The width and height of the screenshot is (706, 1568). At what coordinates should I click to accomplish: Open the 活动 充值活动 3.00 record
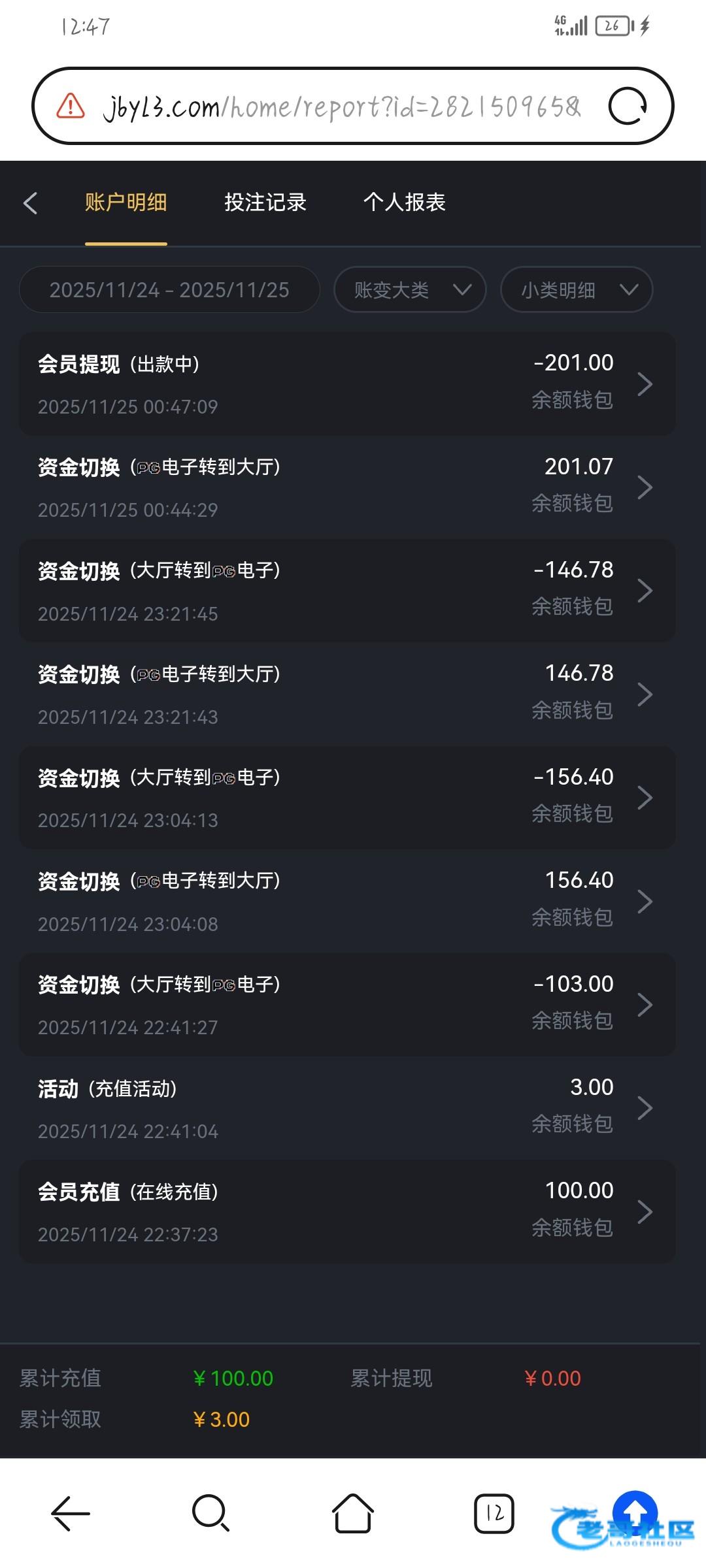point(346,1108)
